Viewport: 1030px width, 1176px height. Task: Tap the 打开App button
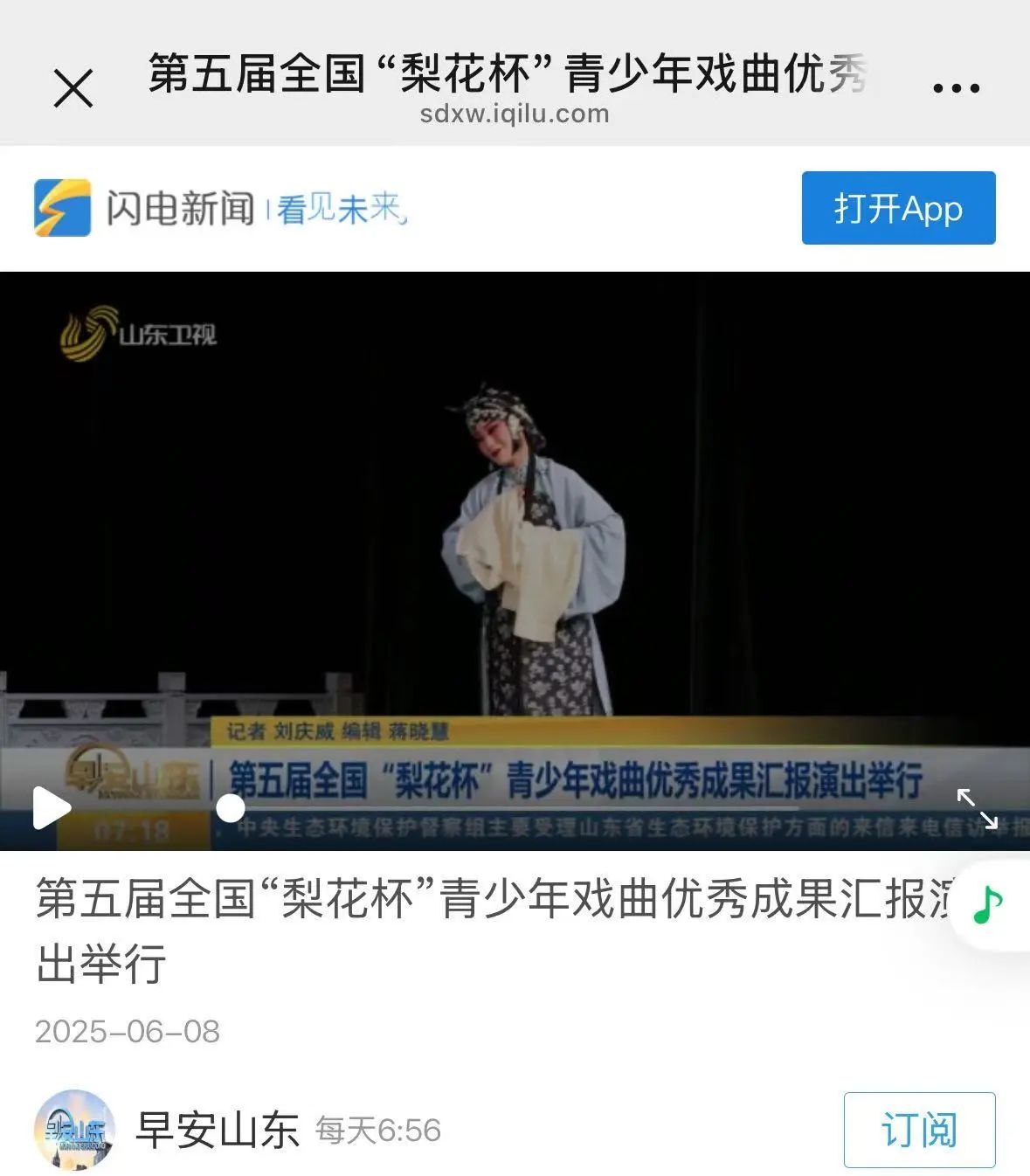898,208
